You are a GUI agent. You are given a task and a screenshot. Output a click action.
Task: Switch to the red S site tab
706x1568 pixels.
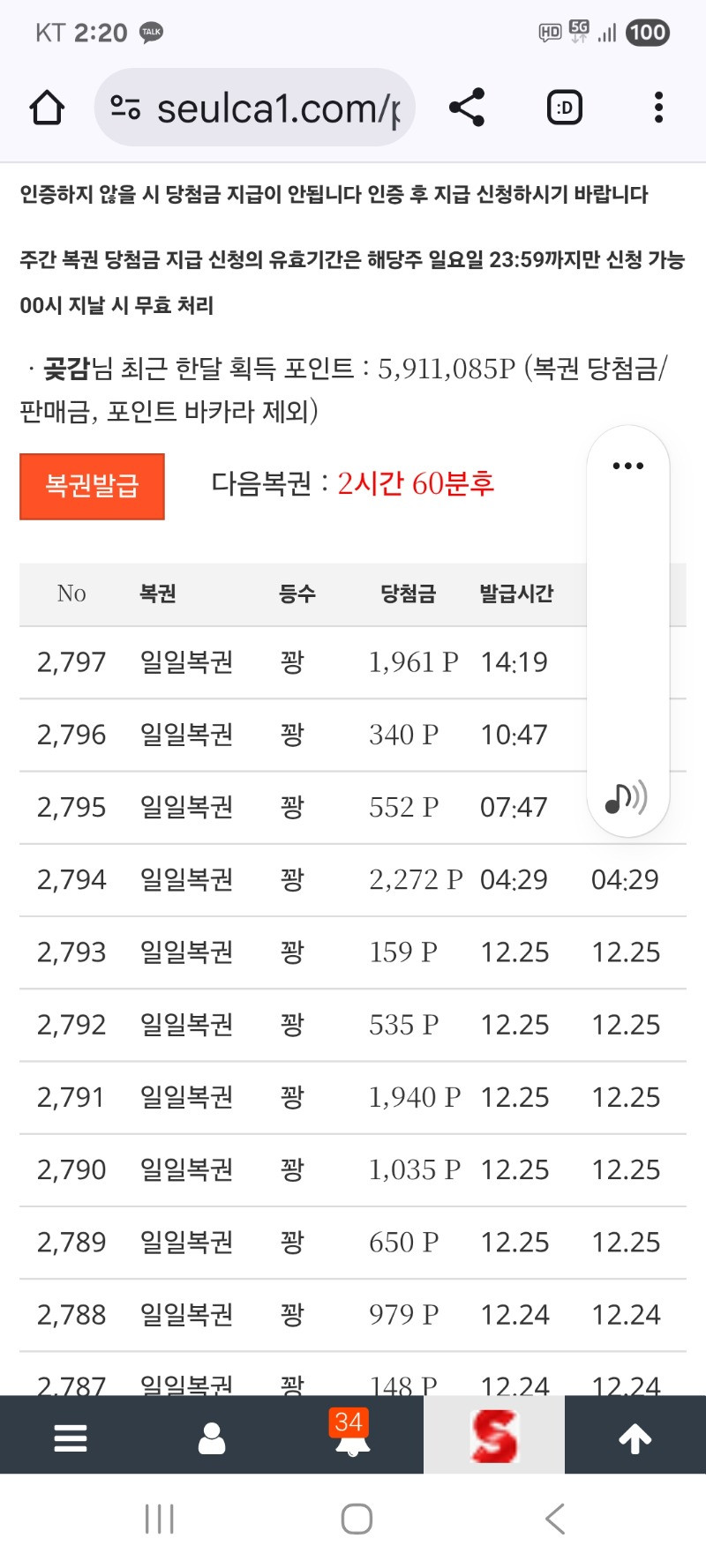tap(494, 1436)
